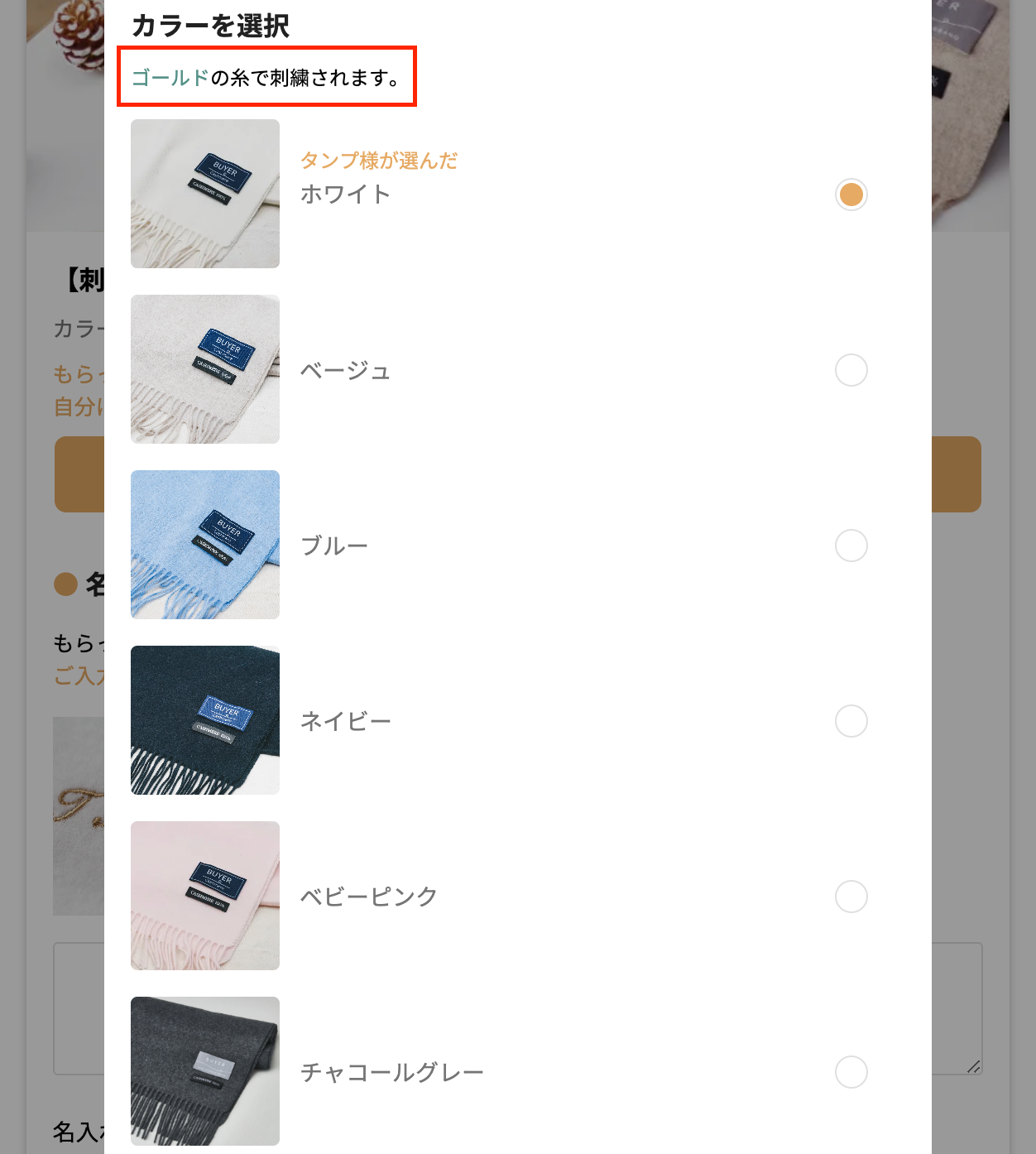Select the チャコールグレー radio button
Image resolution: width=1036 pixels, height=1154 pixels.
pos(851,1072)
